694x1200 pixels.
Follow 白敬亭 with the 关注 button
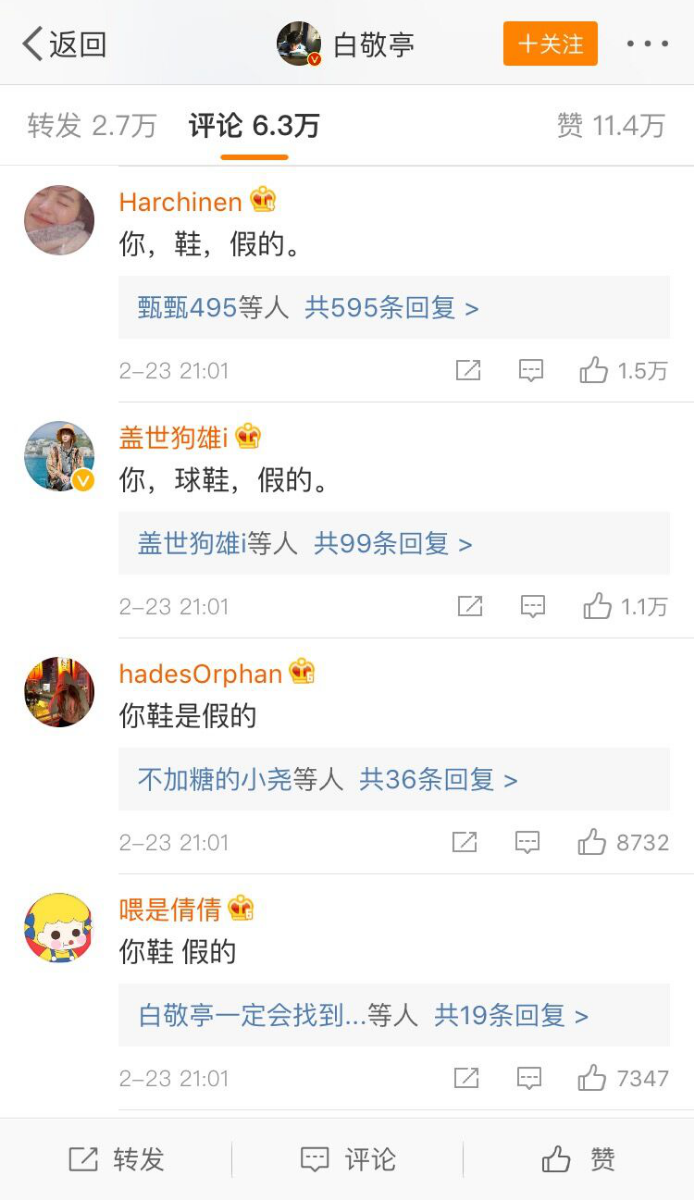pyautogui.click(x=550, y=44)
